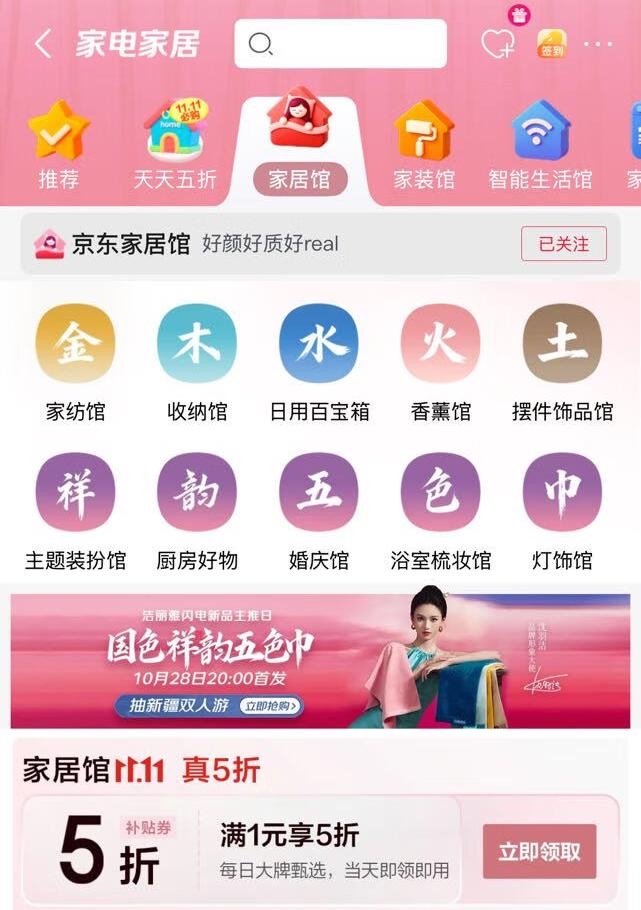641x910 pixels.
Task: Go back from 家电家居 page
Action: 42,44
